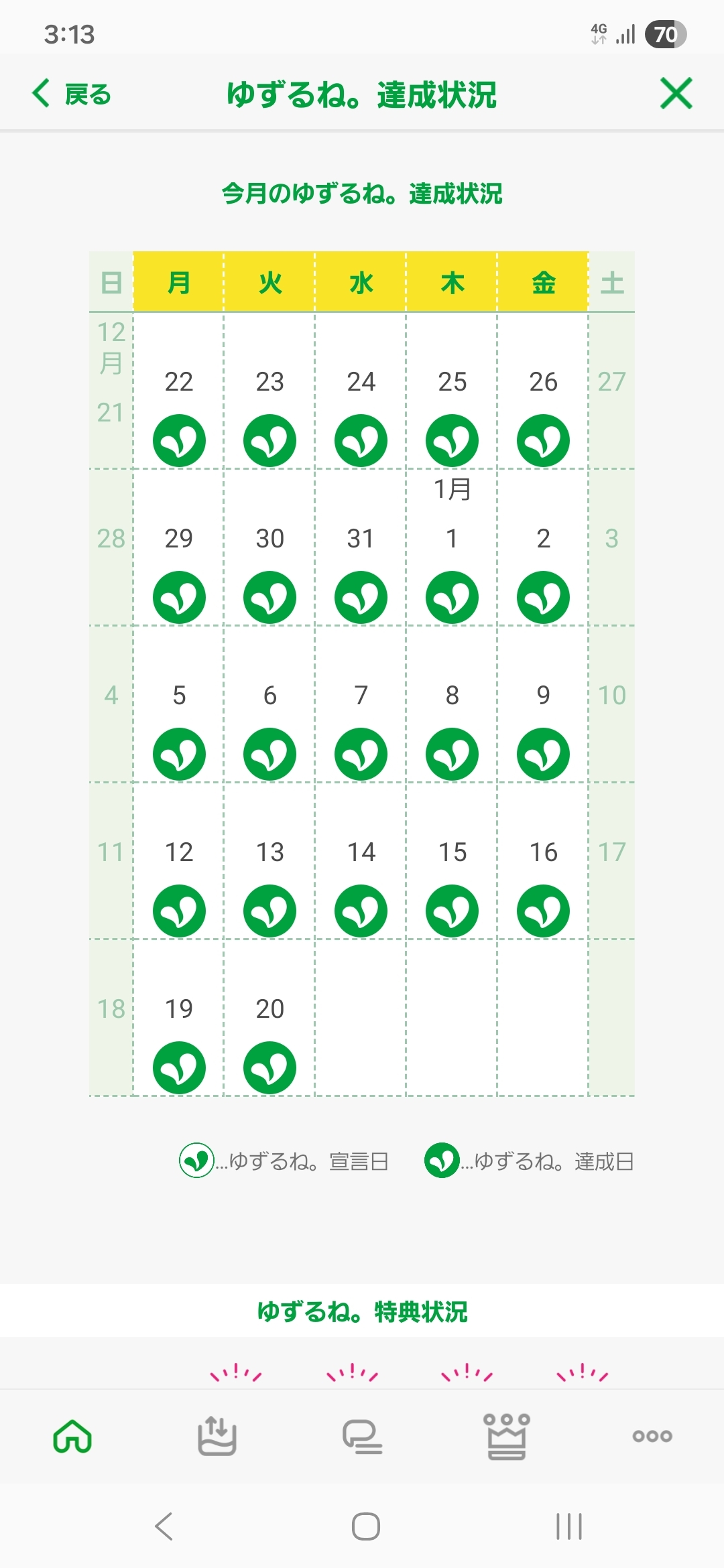
Task: Open the home tab in bottom navigation
Action: tap(72, 1436)
